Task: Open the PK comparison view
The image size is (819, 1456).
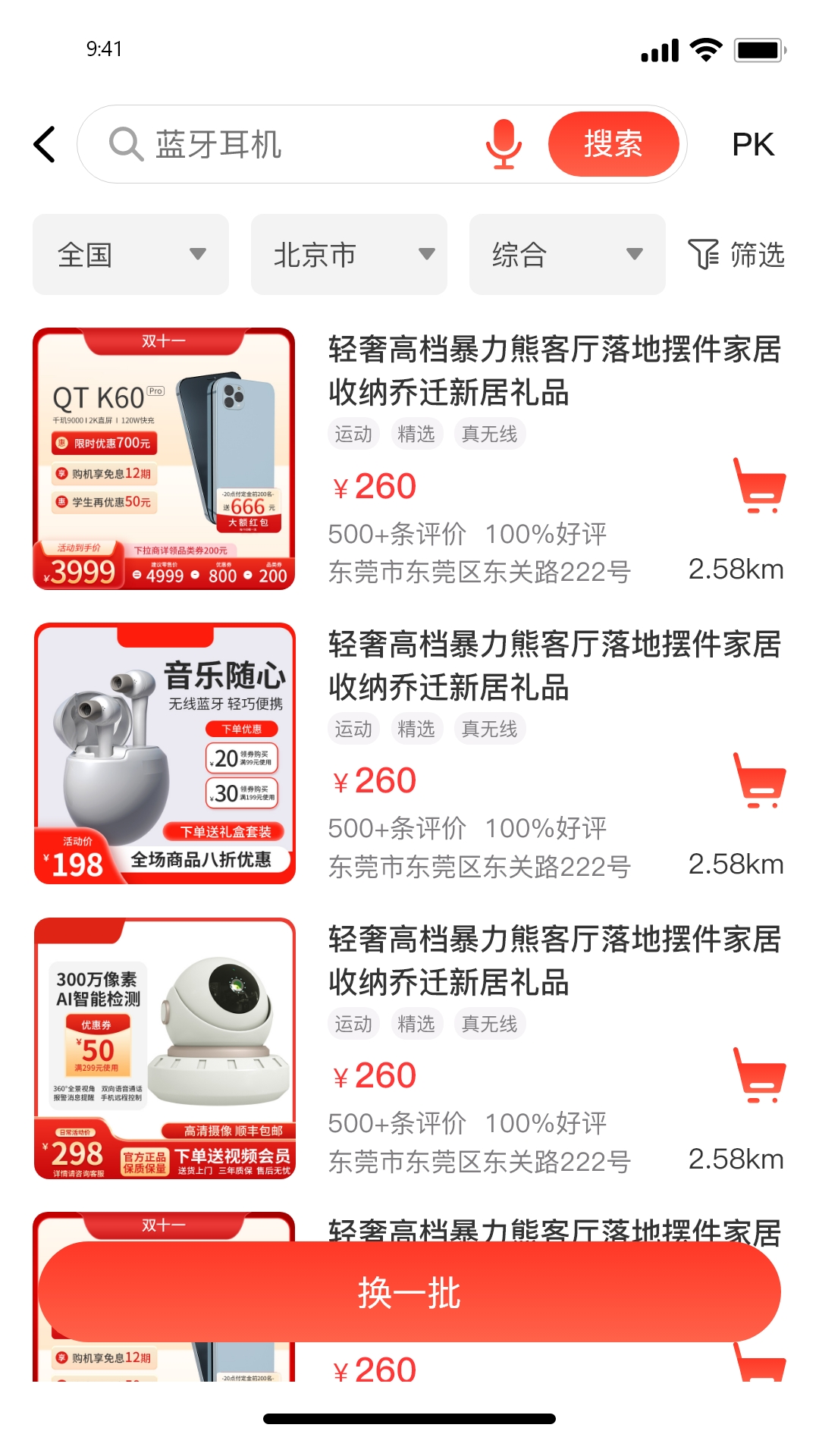Action: [x=753, y=144]
